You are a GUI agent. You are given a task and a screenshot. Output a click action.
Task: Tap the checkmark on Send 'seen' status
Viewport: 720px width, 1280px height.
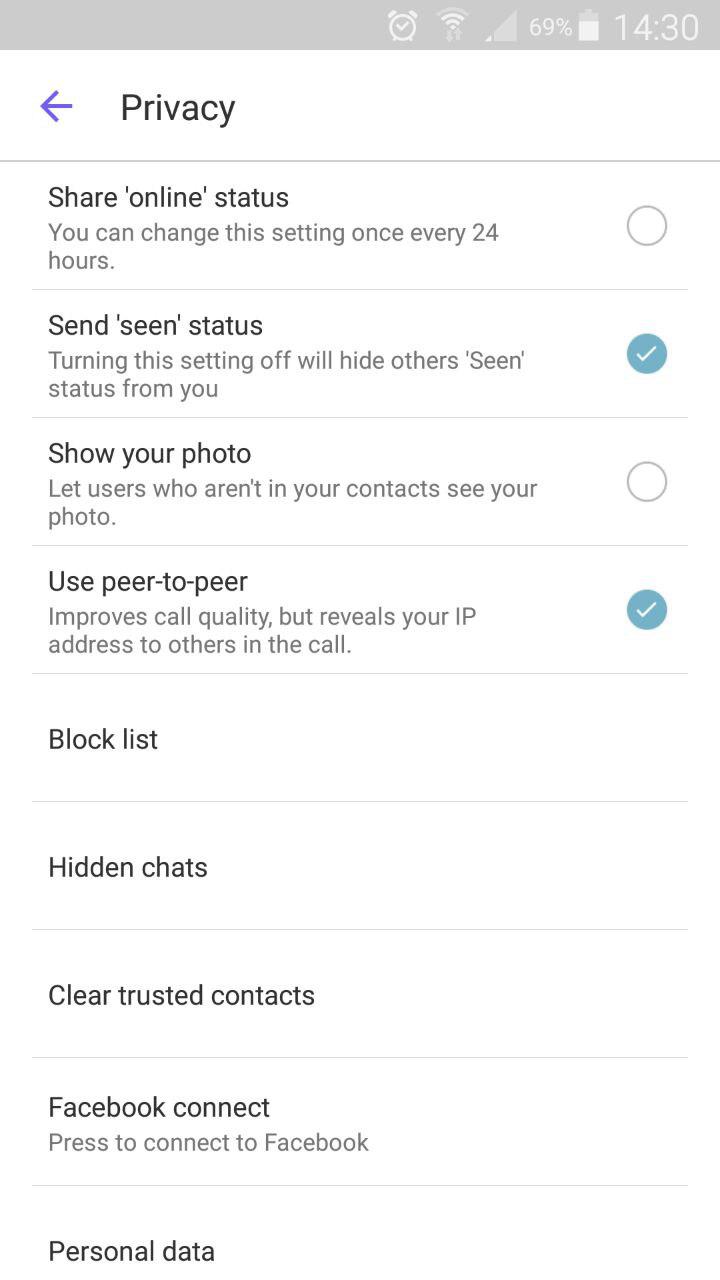(x=646, y=353)
